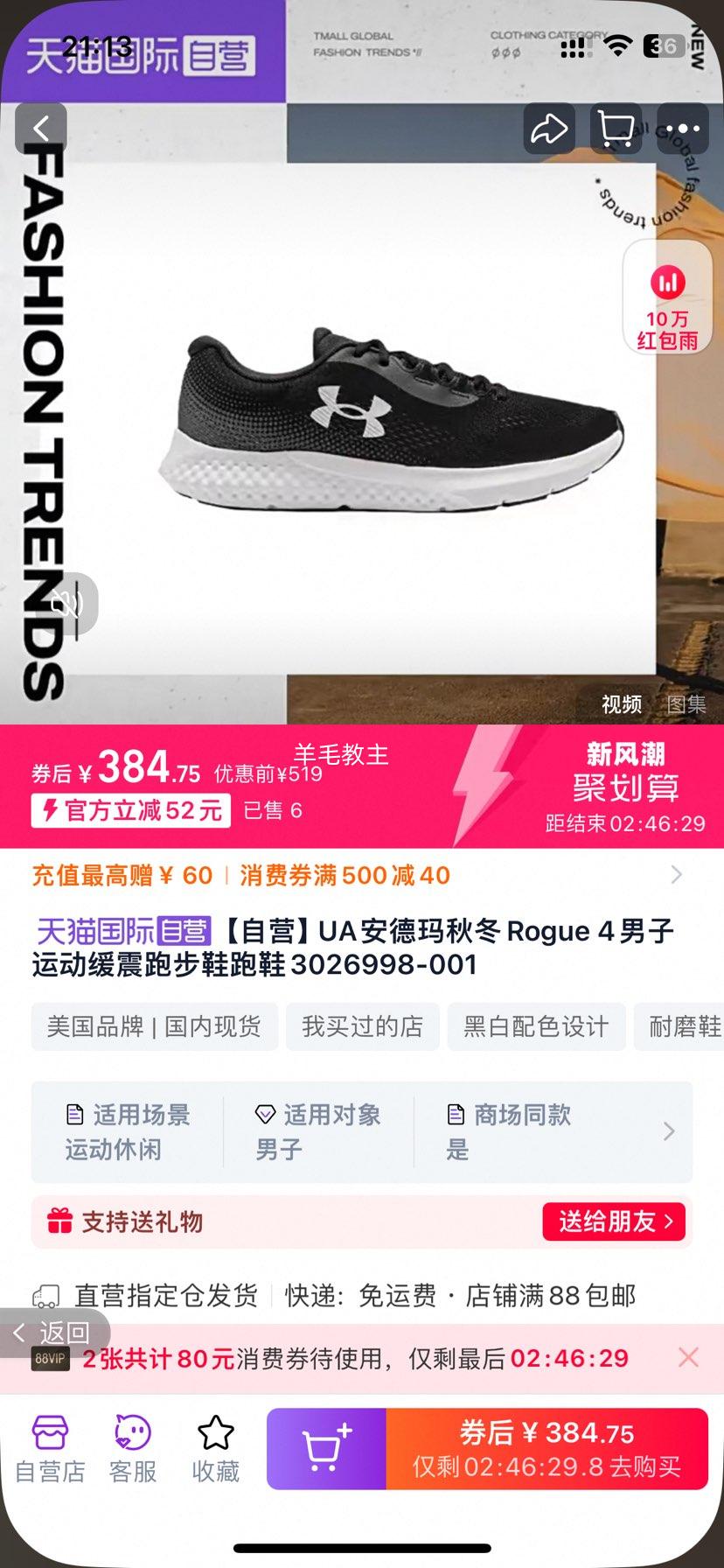Click the back arrow at top left
Image resolution: width=724 pixels, height=1568 pixels.
pyautogui.click(x=39, y=129)
